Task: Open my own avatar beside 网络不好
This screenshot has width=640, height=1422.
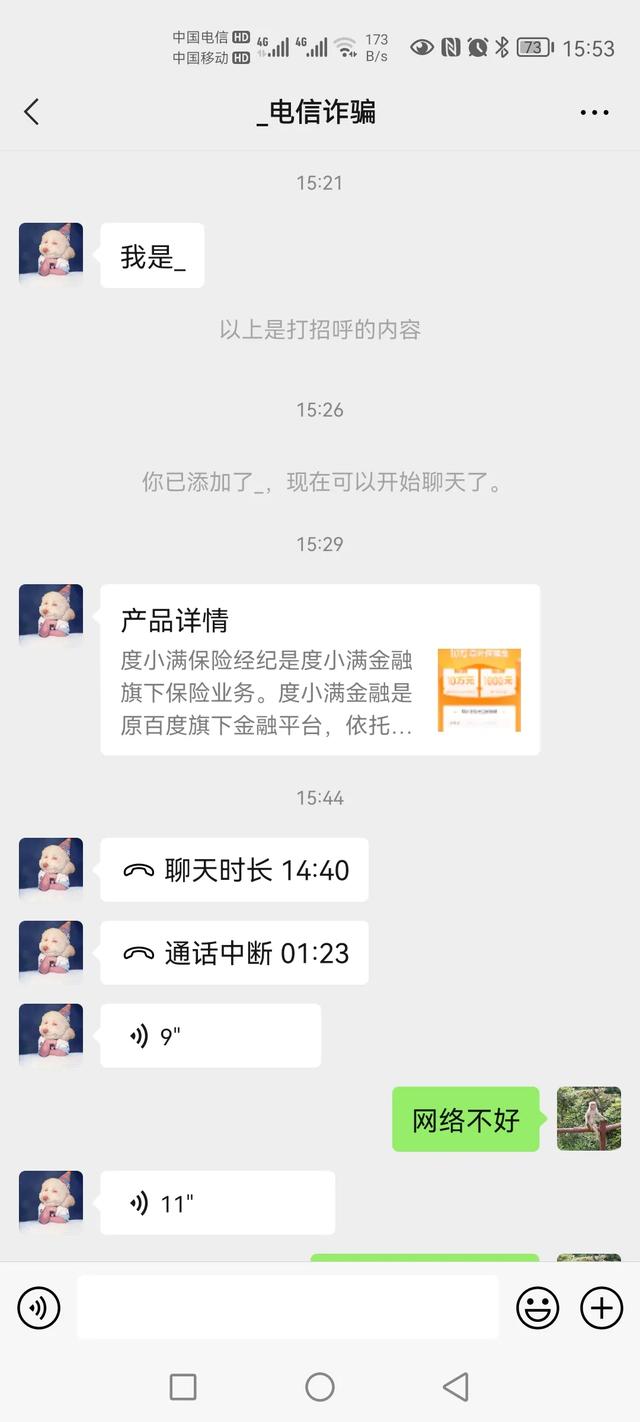Action: click(x=589, y=1118)
